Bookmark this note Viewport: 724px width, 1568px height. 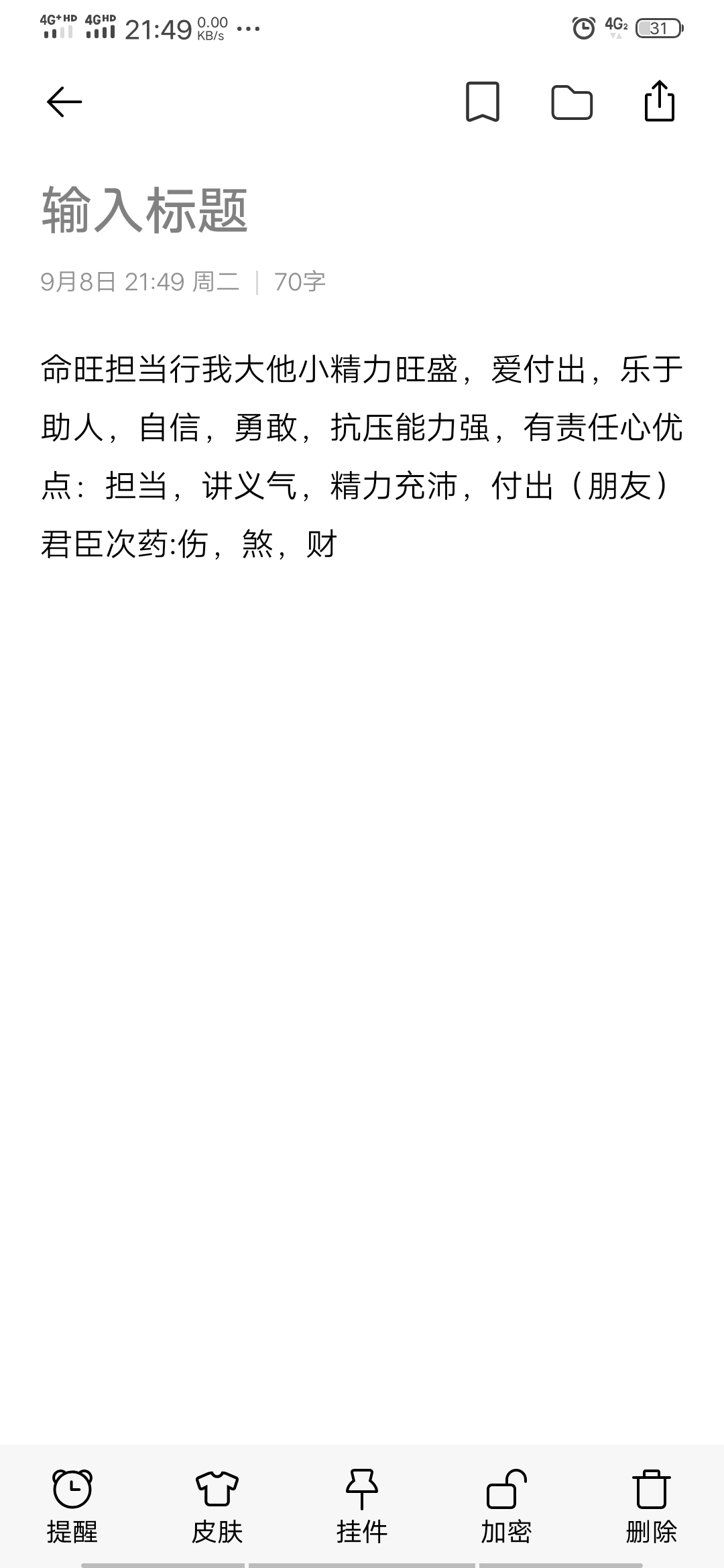coord(483,102)
